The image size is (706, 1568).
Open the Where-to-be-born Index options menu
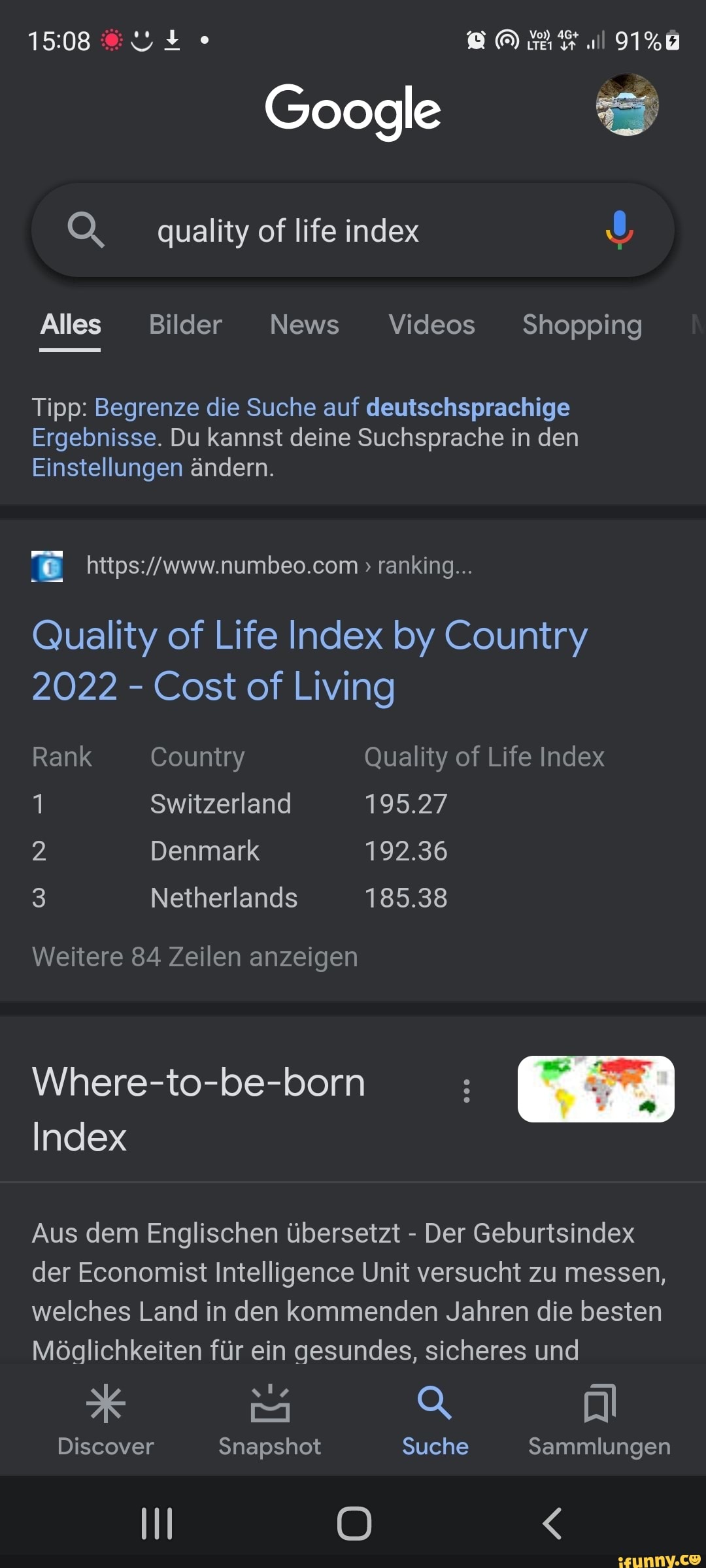click(x=466, y=1090)
